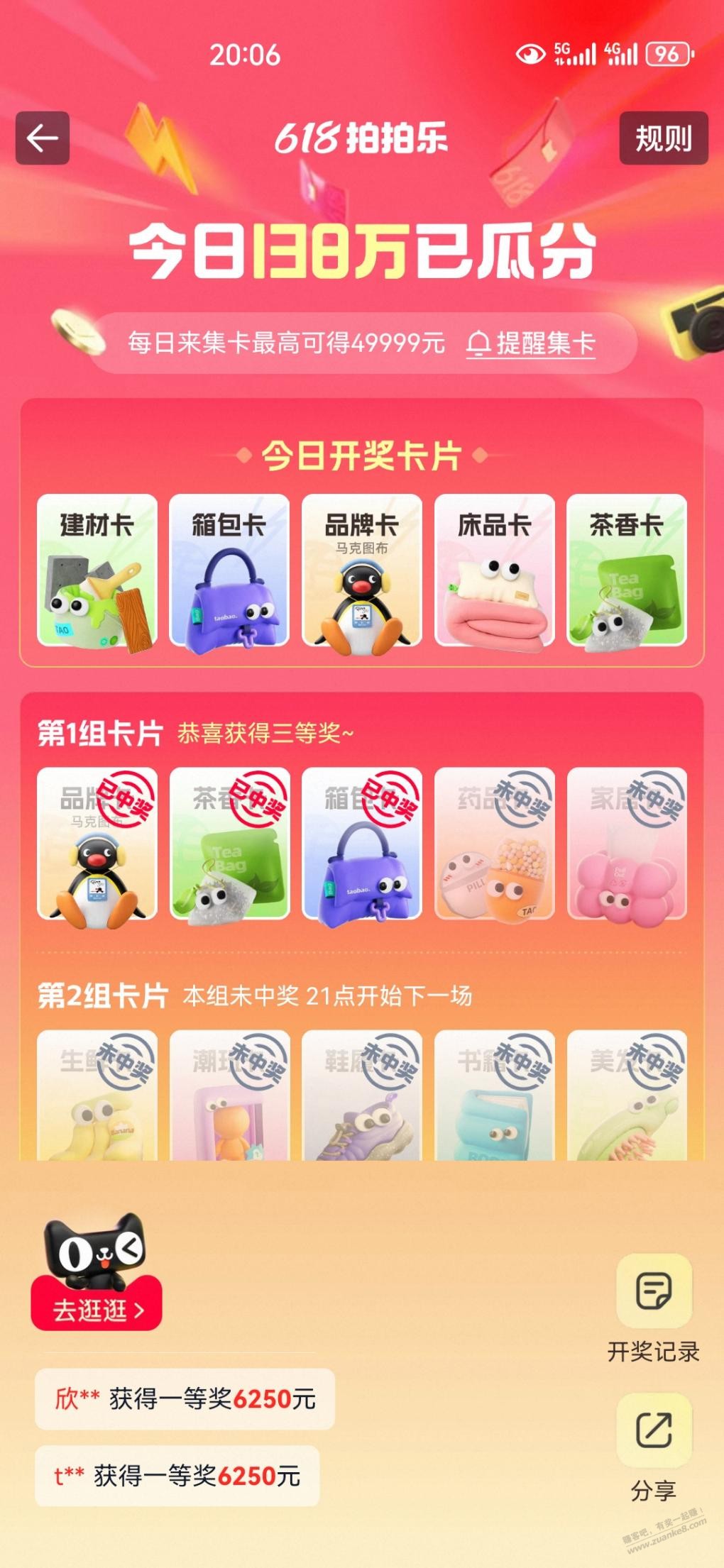Open the 规则 rules page

point(663,138)
